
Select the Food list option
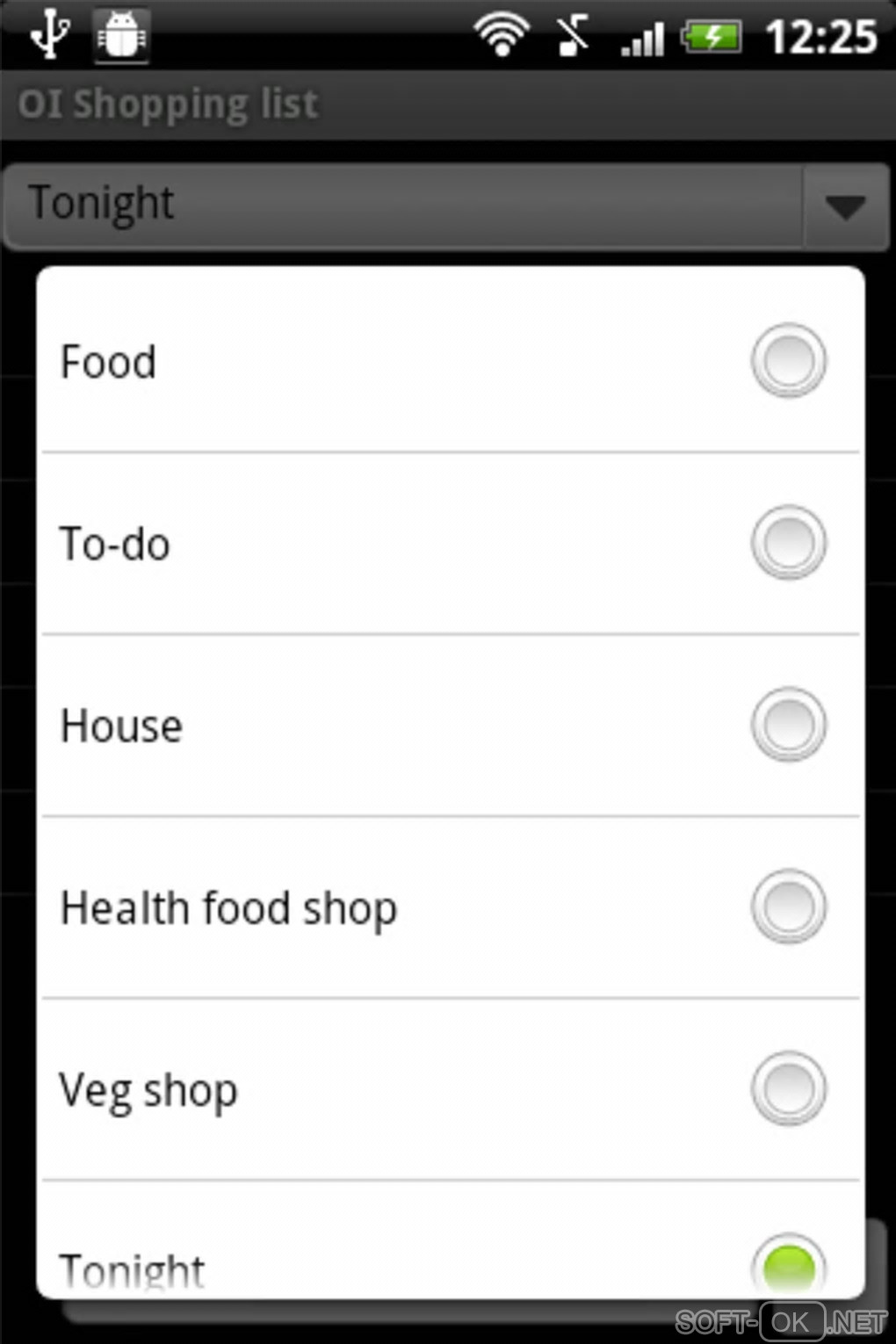[450, 361]
